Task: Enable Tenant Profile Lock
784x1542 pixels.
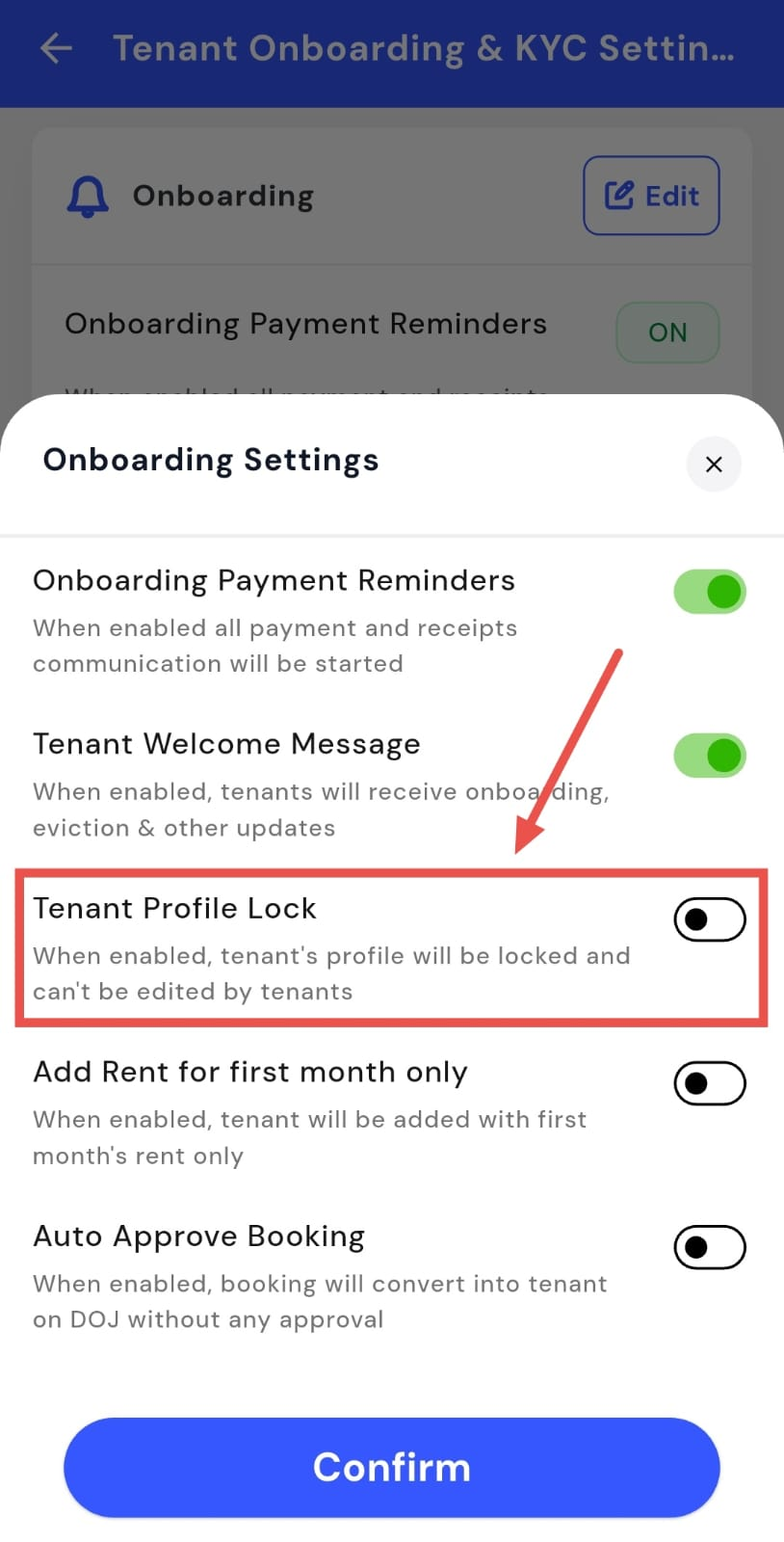Action: pyautogui.click(x=709, y=919)
